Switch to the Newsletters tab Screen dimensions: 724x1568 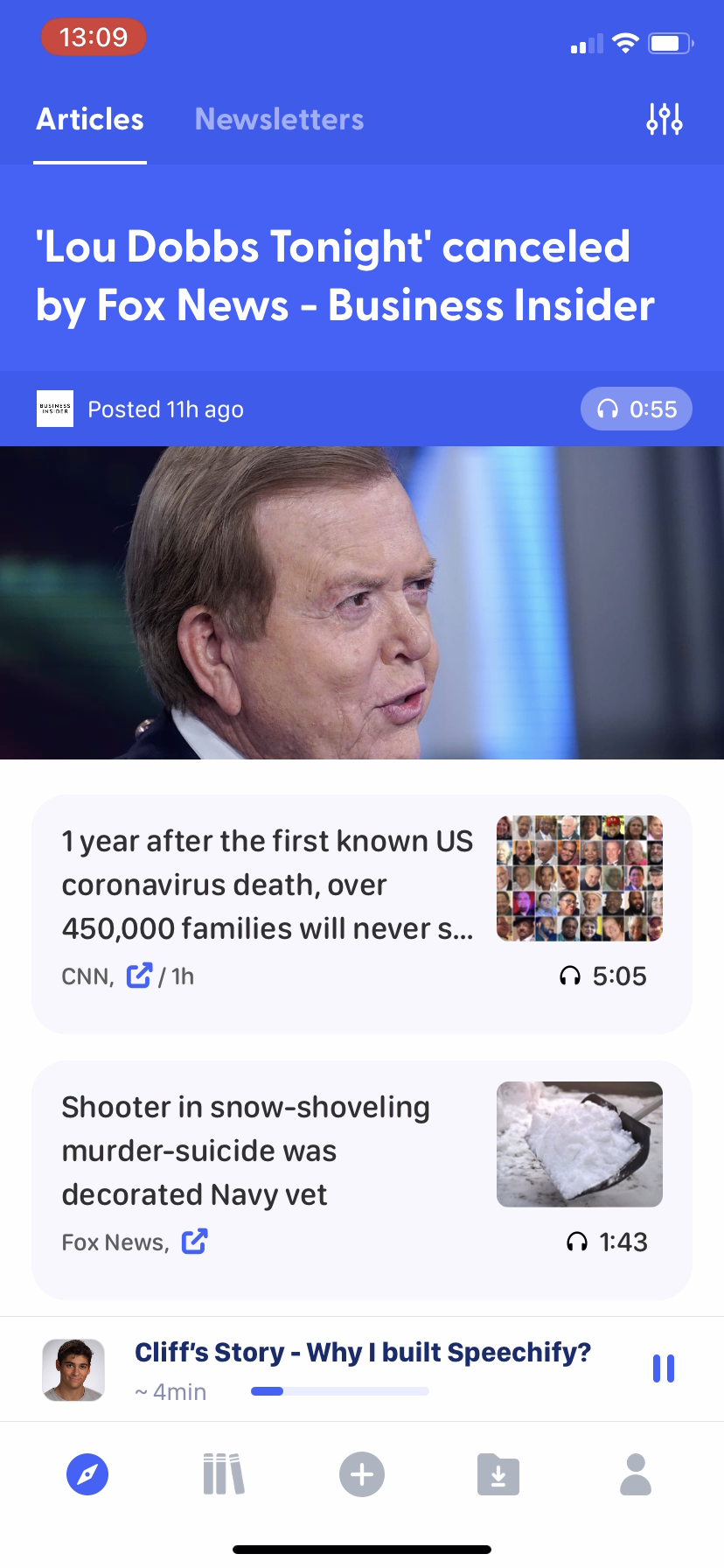pos(279,119)
